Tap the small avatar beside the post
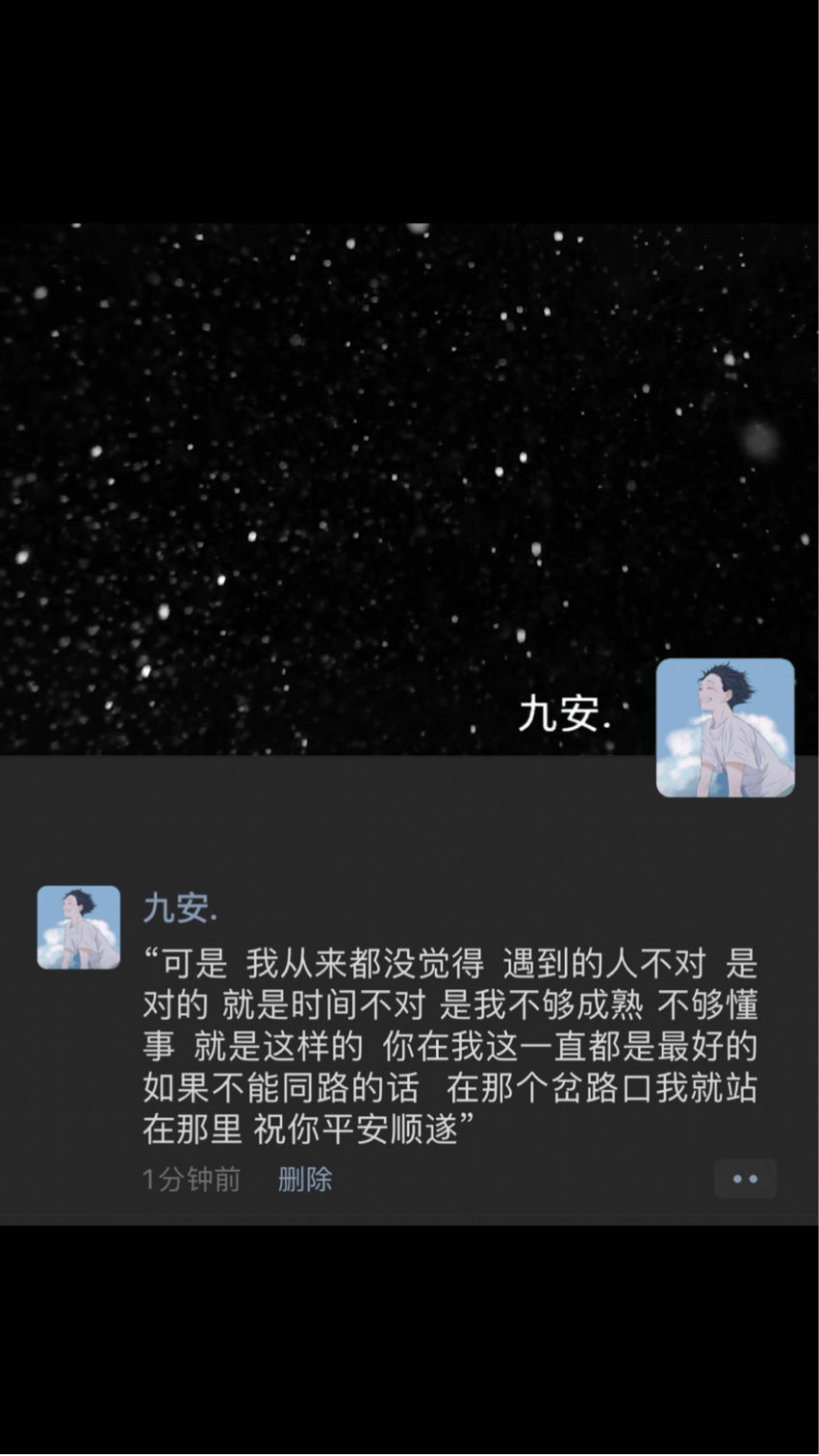Viewport: 819px width, 1456px height. 79,927
